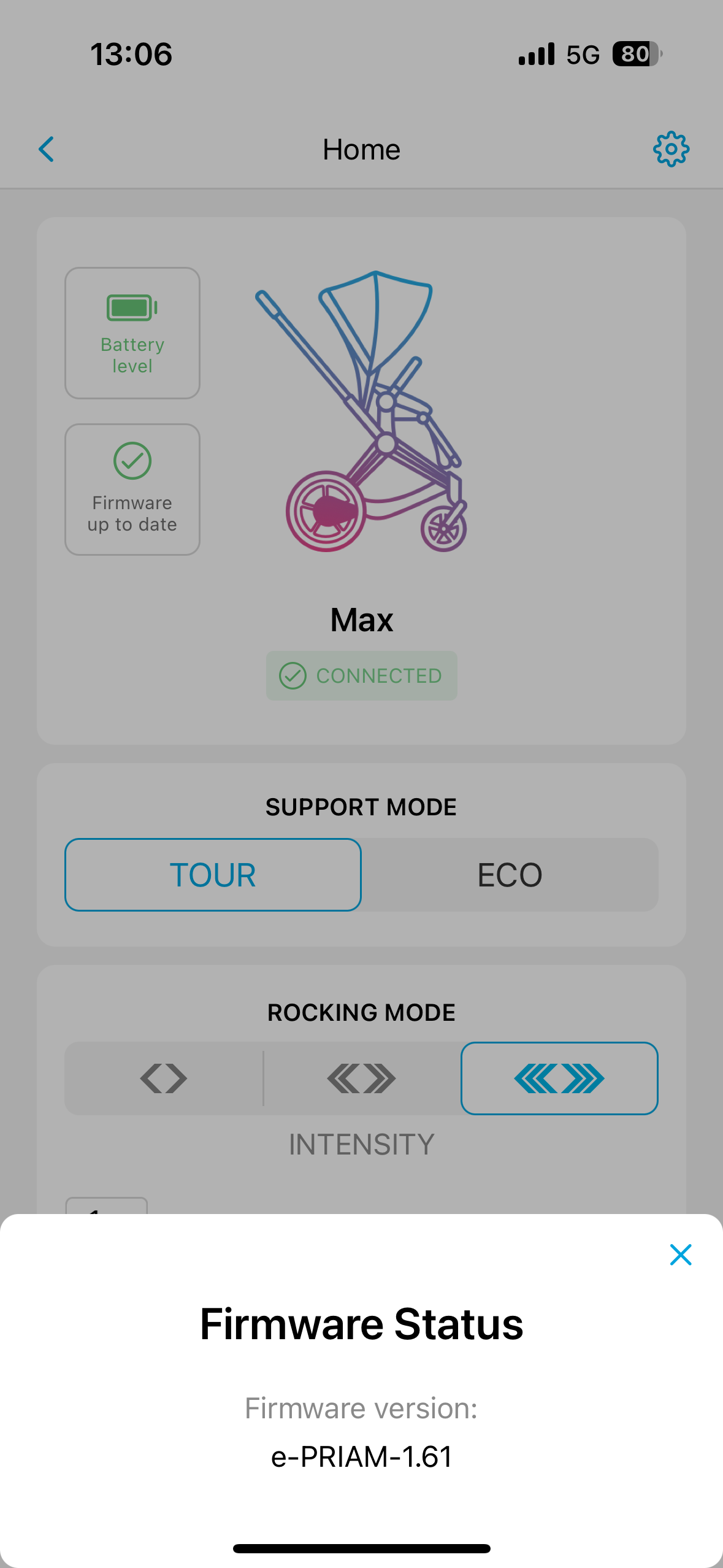This screenshot has width=723, height=1568.
Task: Tap the Firmware up to date card
Action: click(132, 490)
